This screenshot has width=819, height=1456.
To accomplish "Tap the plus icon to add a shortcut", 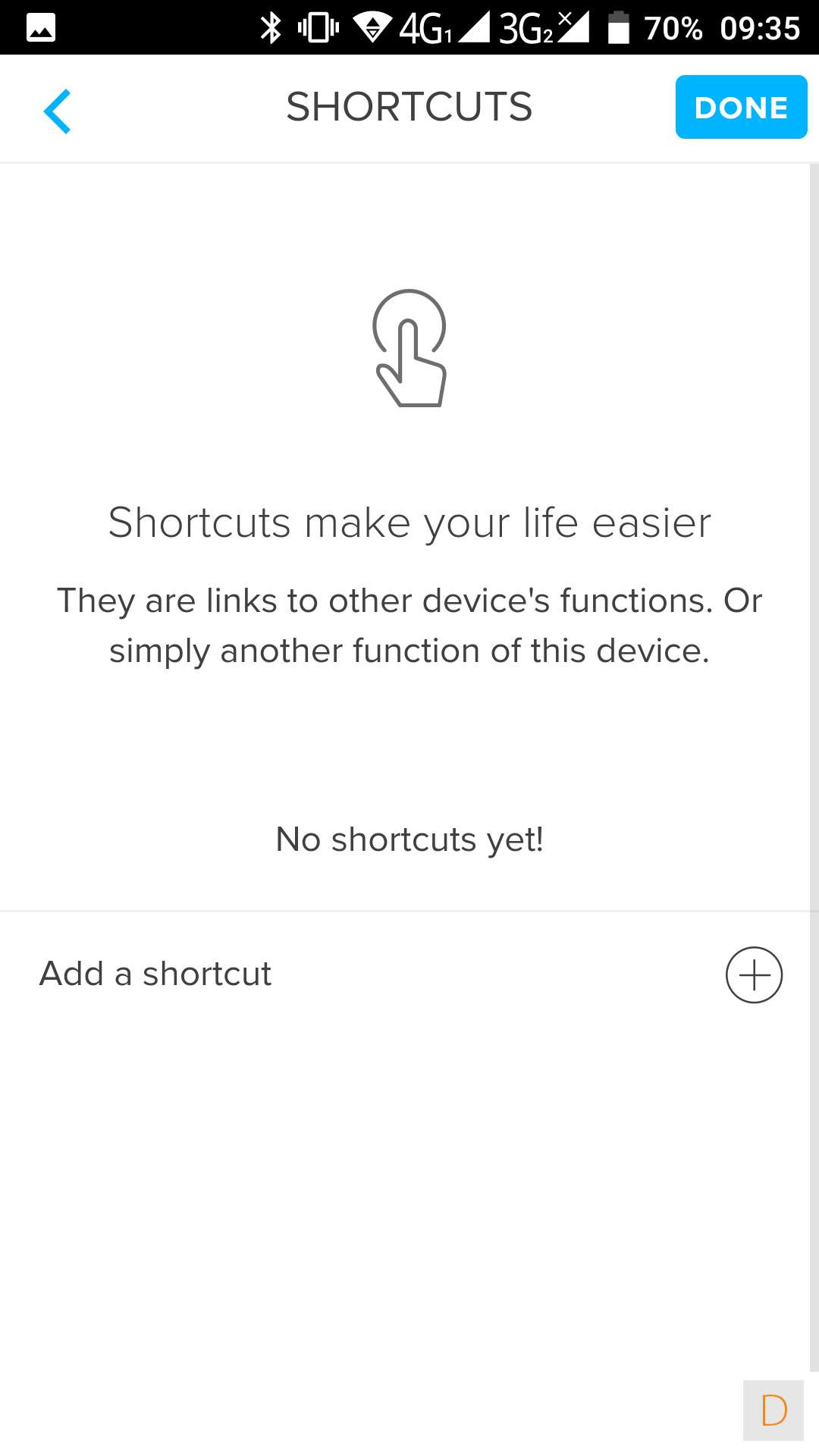I will tap(754, 974).
